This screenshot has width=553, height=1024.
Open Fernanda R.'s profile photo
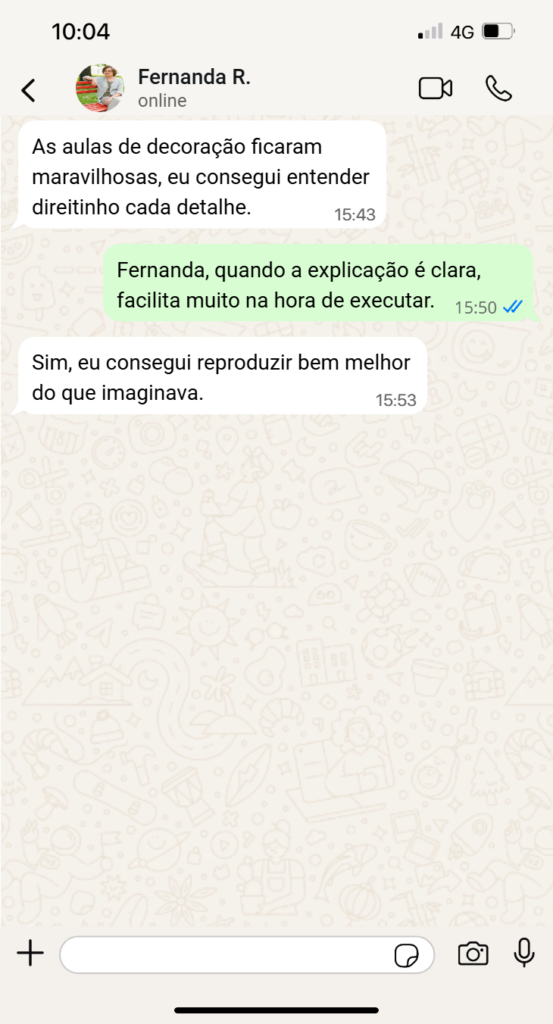click(x=100, y=88)
